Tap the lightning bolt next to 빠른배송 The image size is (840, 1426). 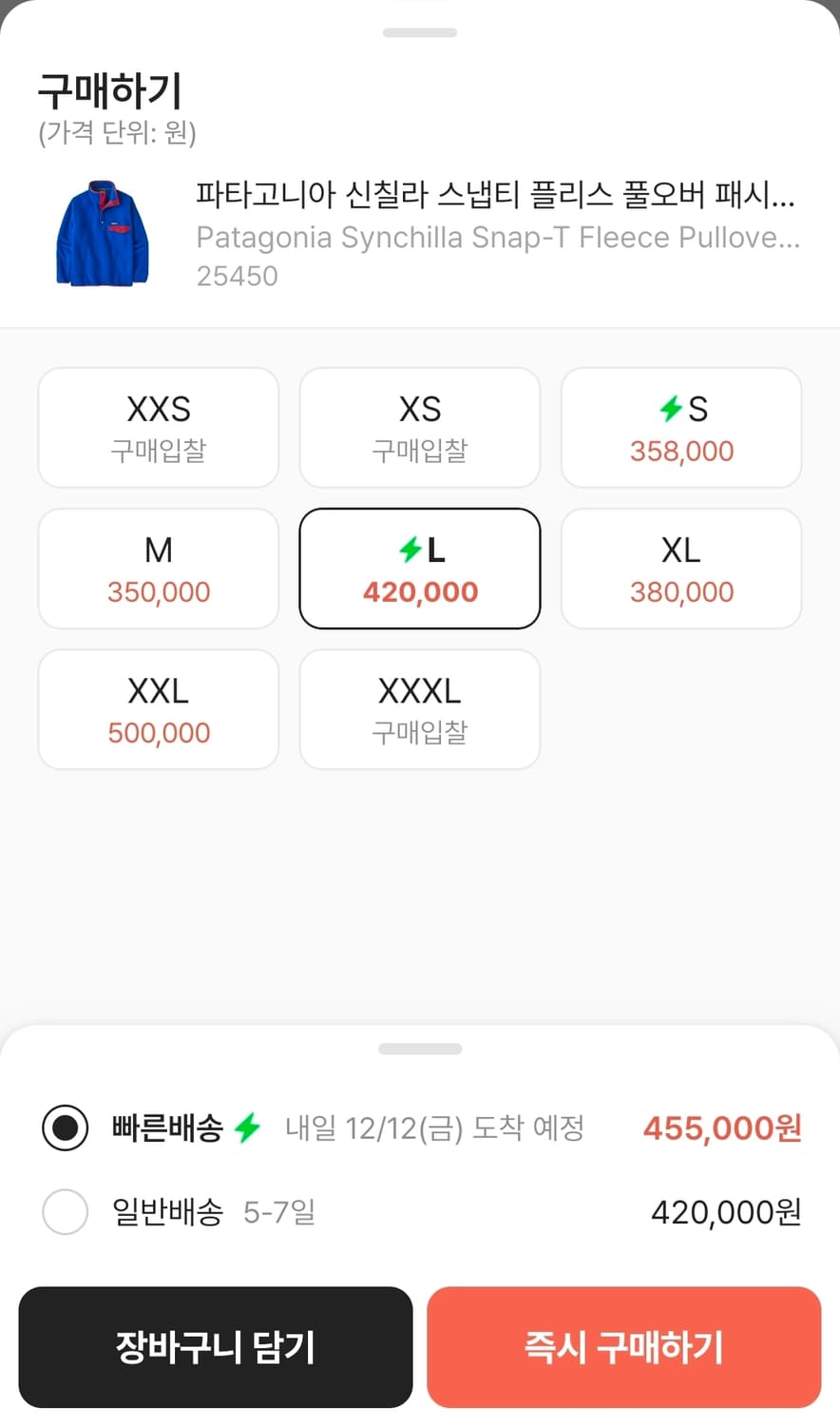(249, 1127)
